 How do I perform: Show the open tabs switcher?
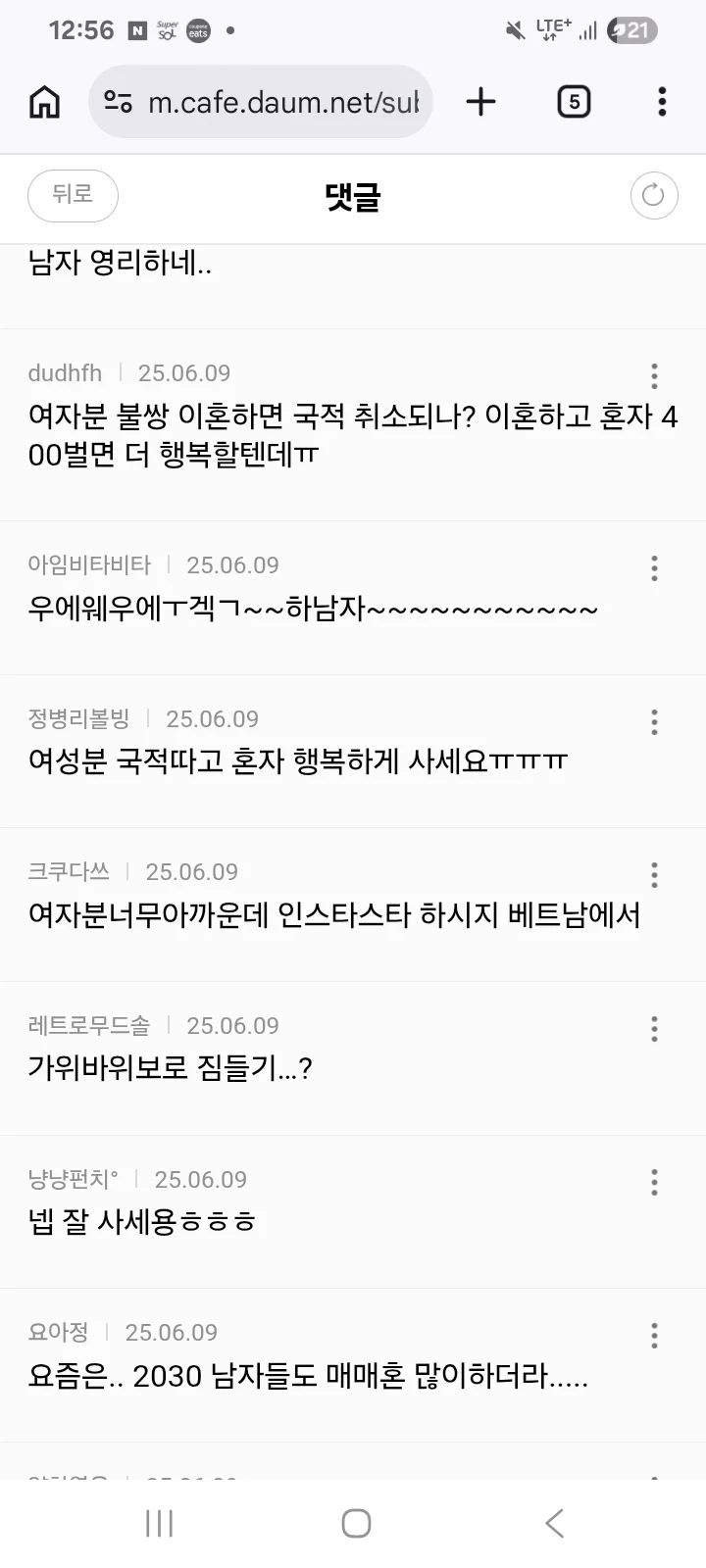pos(574,102)
